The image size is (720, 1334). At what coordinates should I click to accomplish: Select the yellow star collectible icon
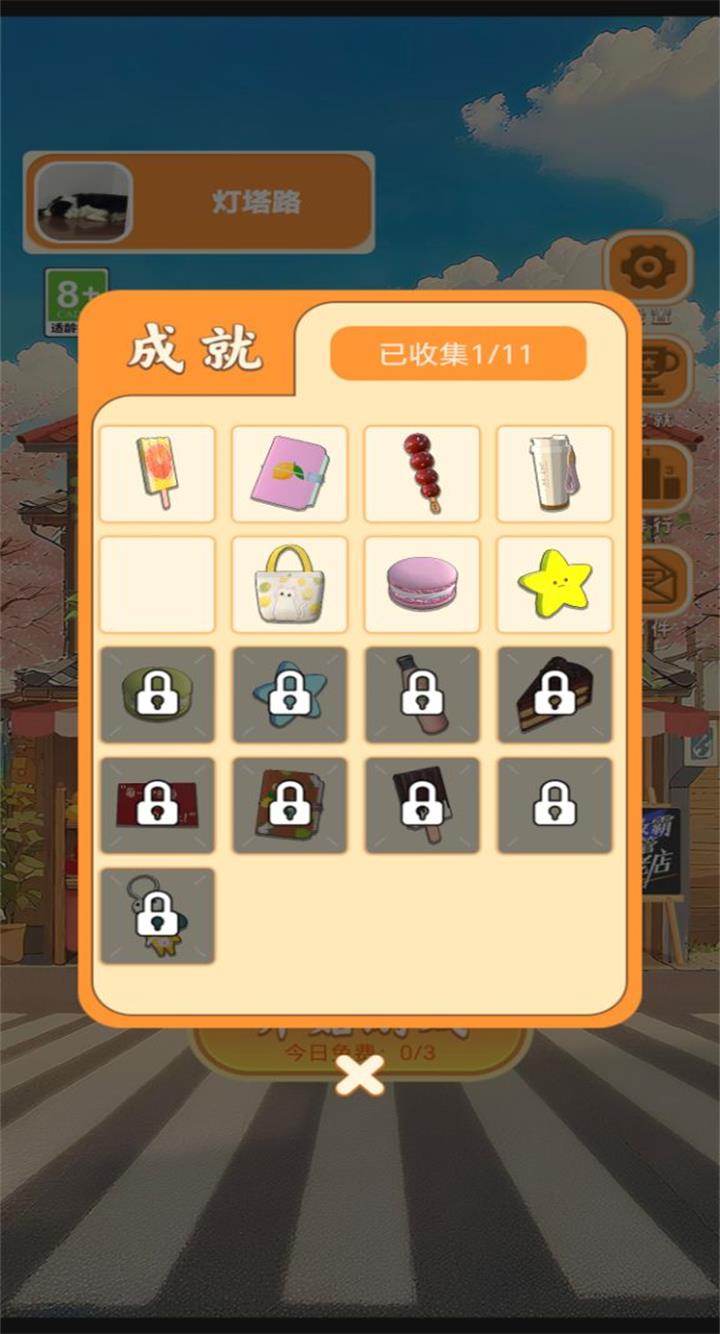pyautogui.click(x=553, y=584)
